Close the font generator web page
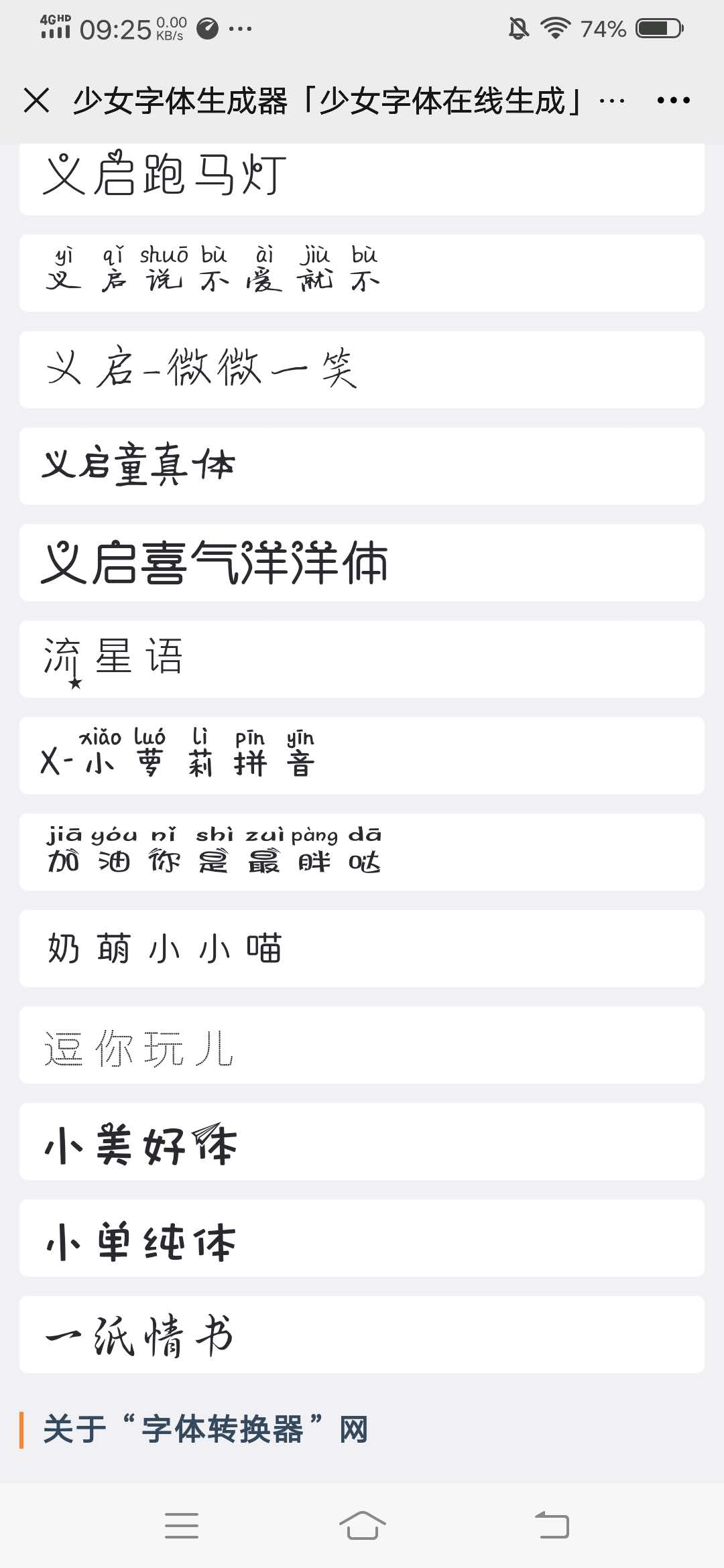Image resolution: width=724 pixels, height=1568 pixels. pyautogui.click(x=36, y=101)
